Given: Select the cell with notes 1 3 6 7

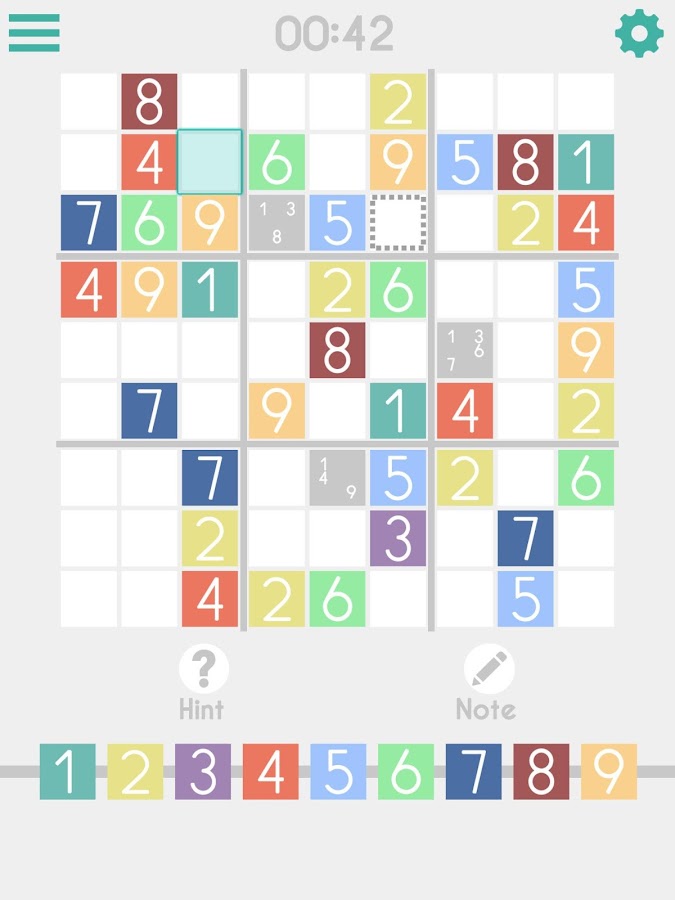Looking at the screenshot, I should 464,350.
